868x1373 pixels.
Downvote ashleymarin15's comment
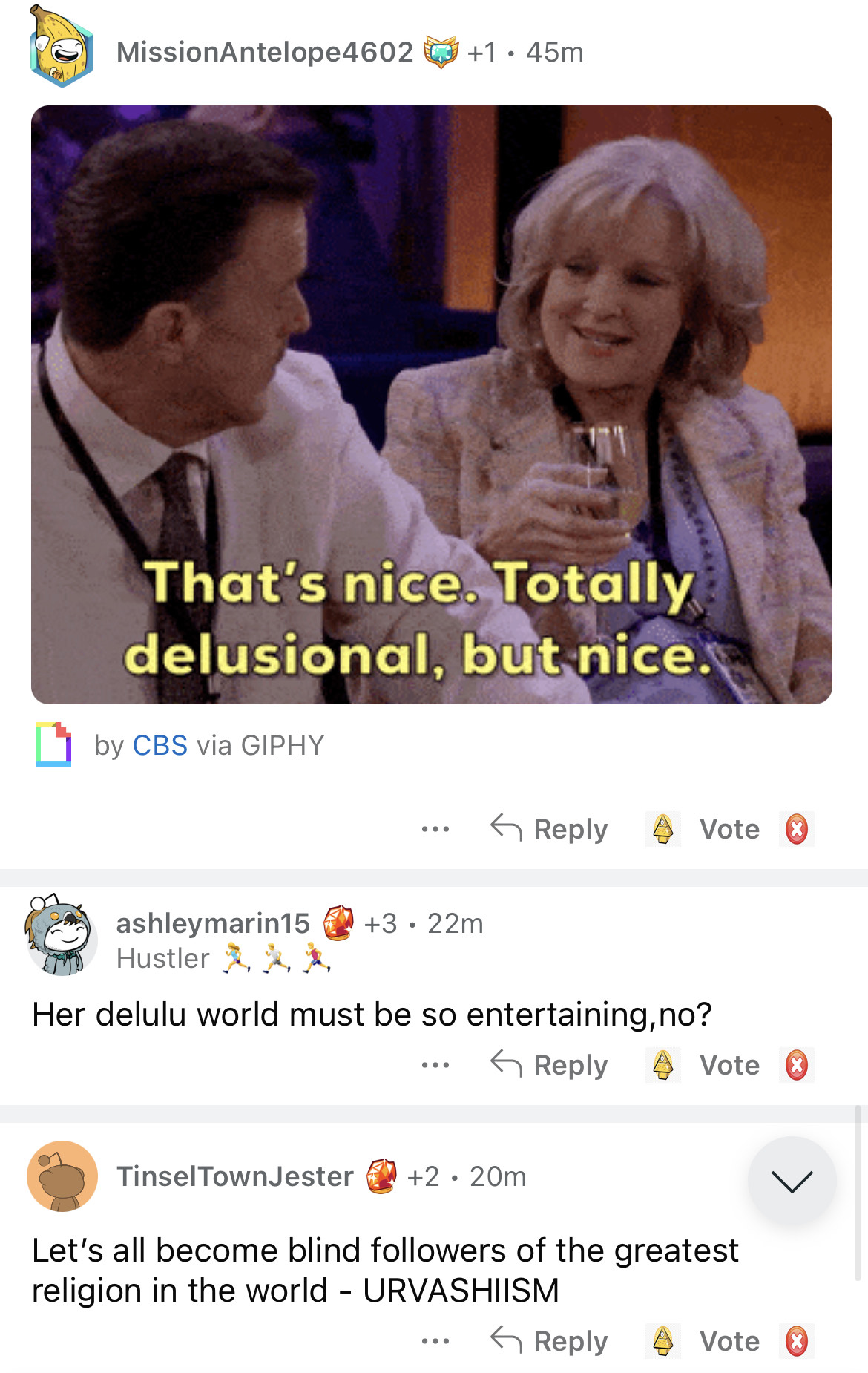(x=796, y=1065)
